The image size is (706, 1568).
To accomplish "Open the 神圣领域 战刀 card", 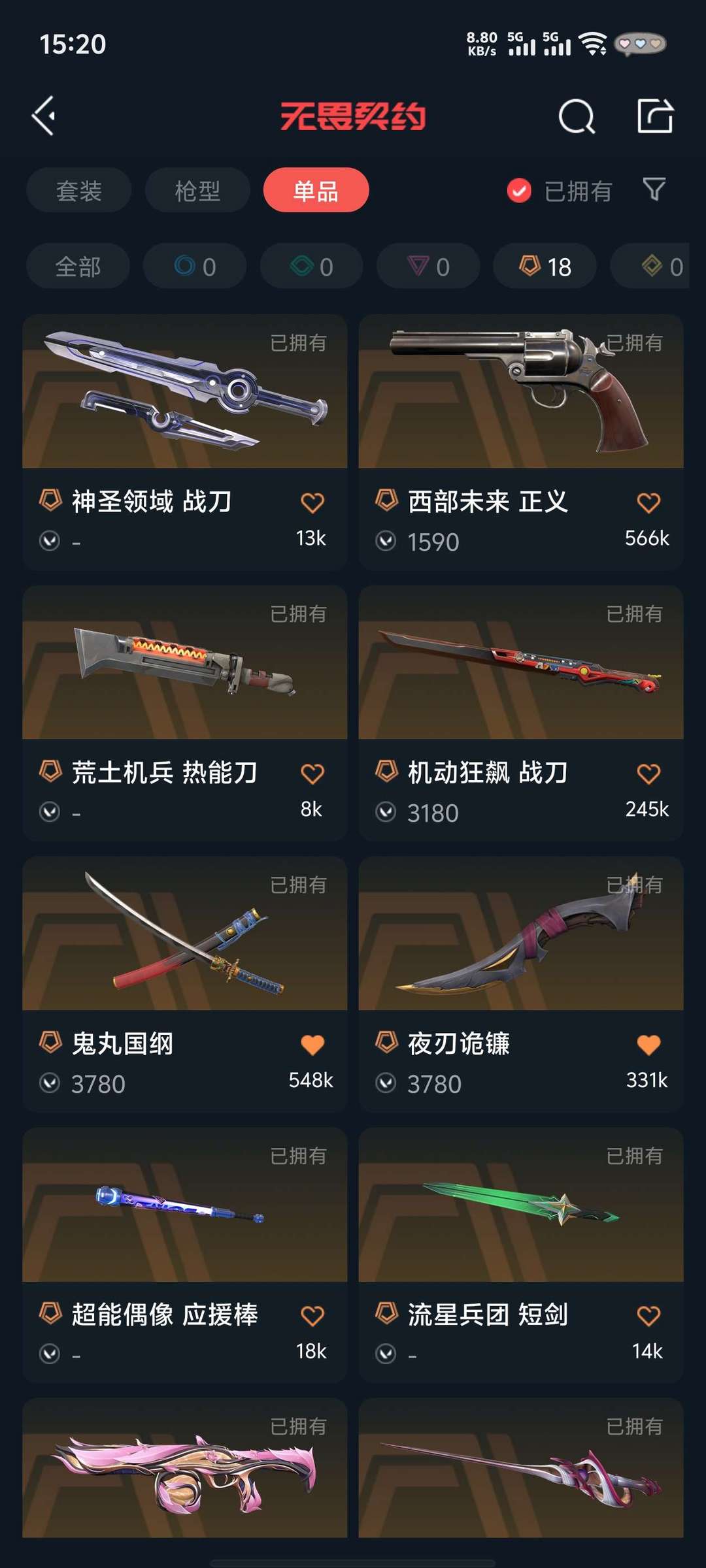I will point(185,442).
